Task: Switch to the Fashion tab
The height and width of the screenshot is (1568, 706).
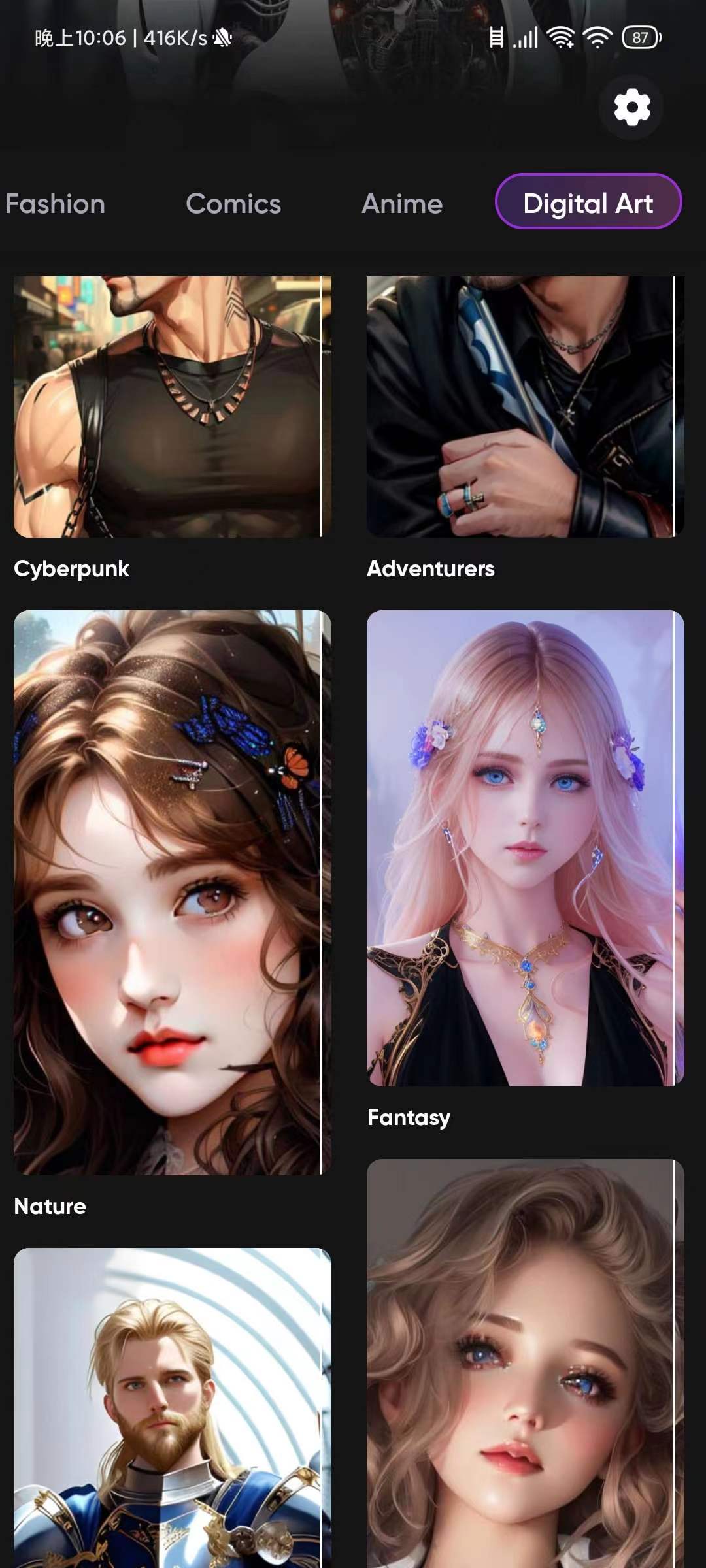Action: coord(55,204)
